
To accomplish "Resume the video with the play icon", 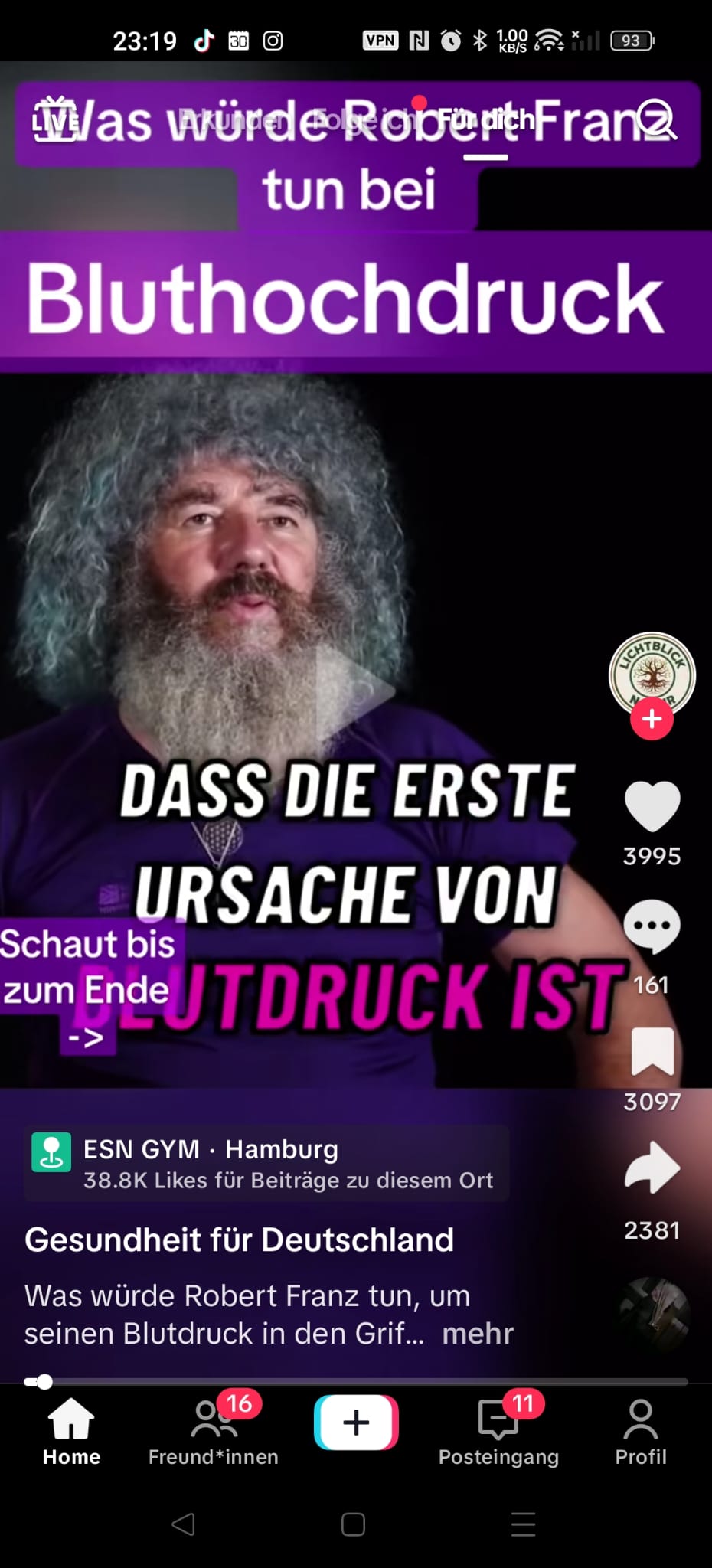I will 354,691.
